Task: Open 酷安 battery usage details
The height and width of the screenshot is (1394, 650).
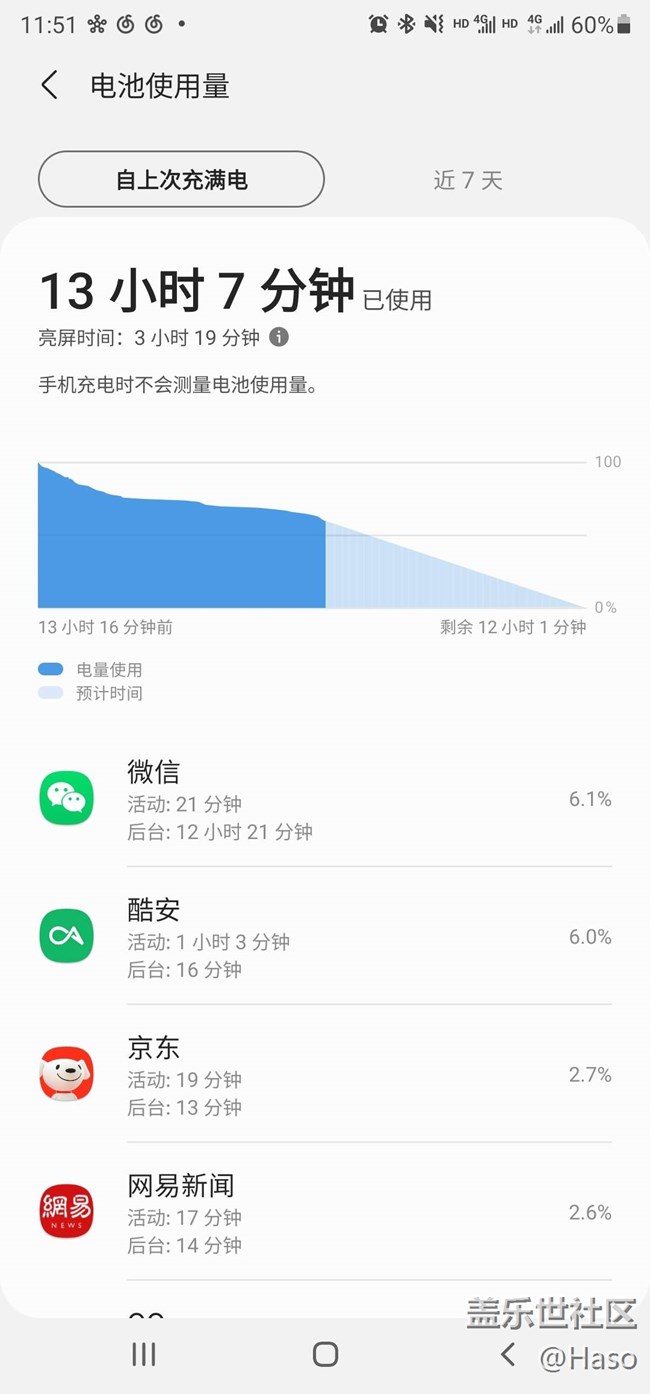Action: coord(325,937)
